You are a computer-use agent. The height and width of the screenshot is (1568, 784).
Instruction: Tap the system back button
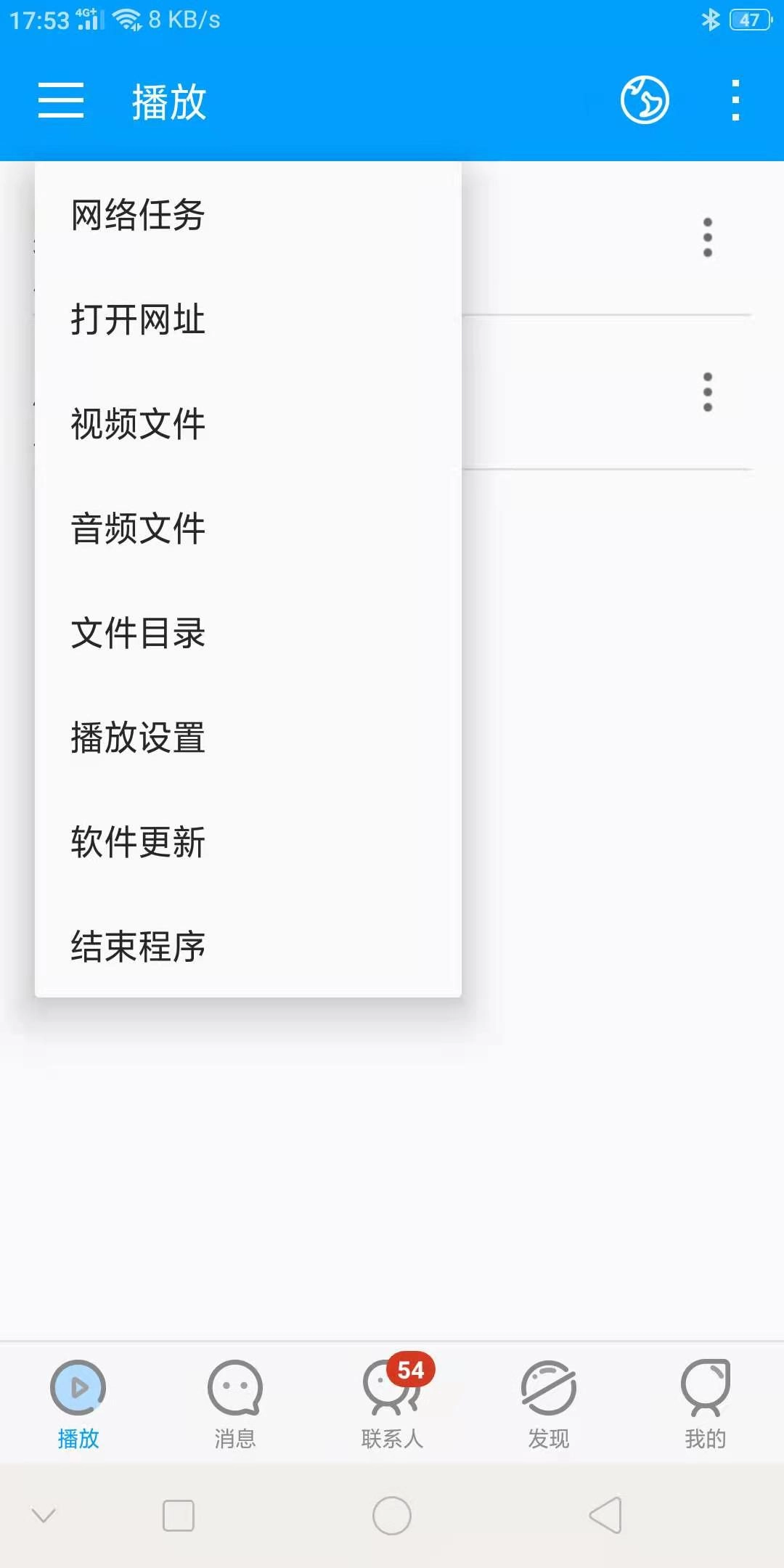(x=605, y=1516)
